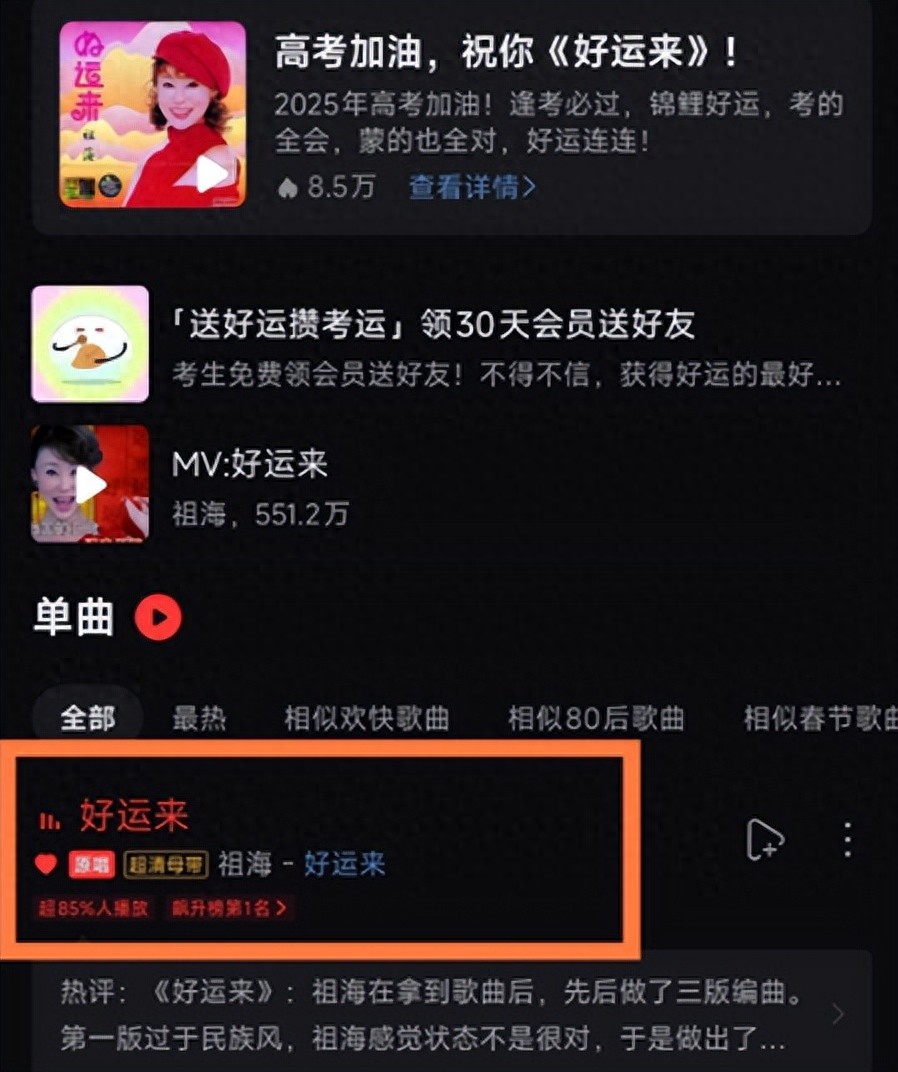This screenshot has height=1072, width=898.
Task: Switch to the 最热 tab
Action: click(199, 718)
